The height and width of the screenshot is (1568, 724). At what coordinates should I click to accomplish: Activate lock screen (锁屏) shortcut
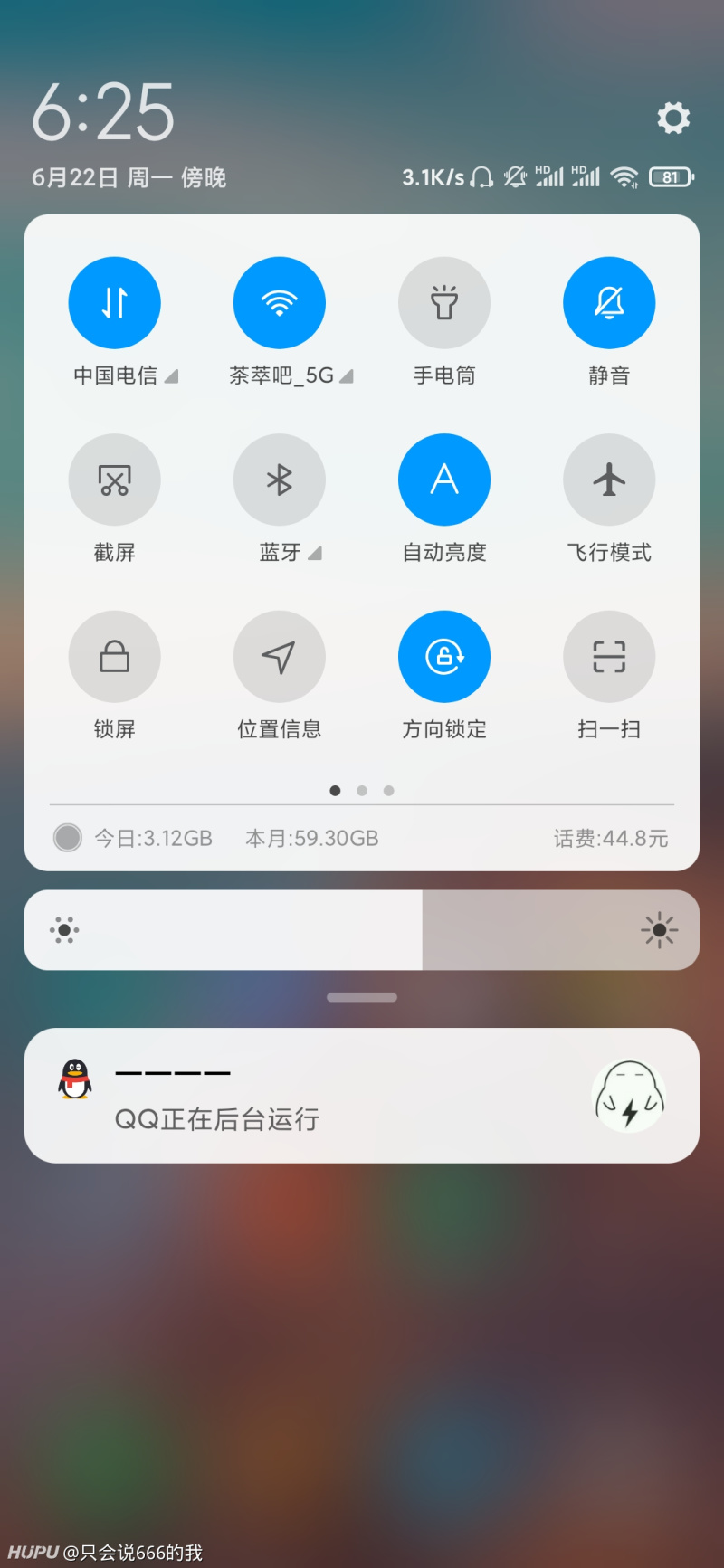(115, 656)
